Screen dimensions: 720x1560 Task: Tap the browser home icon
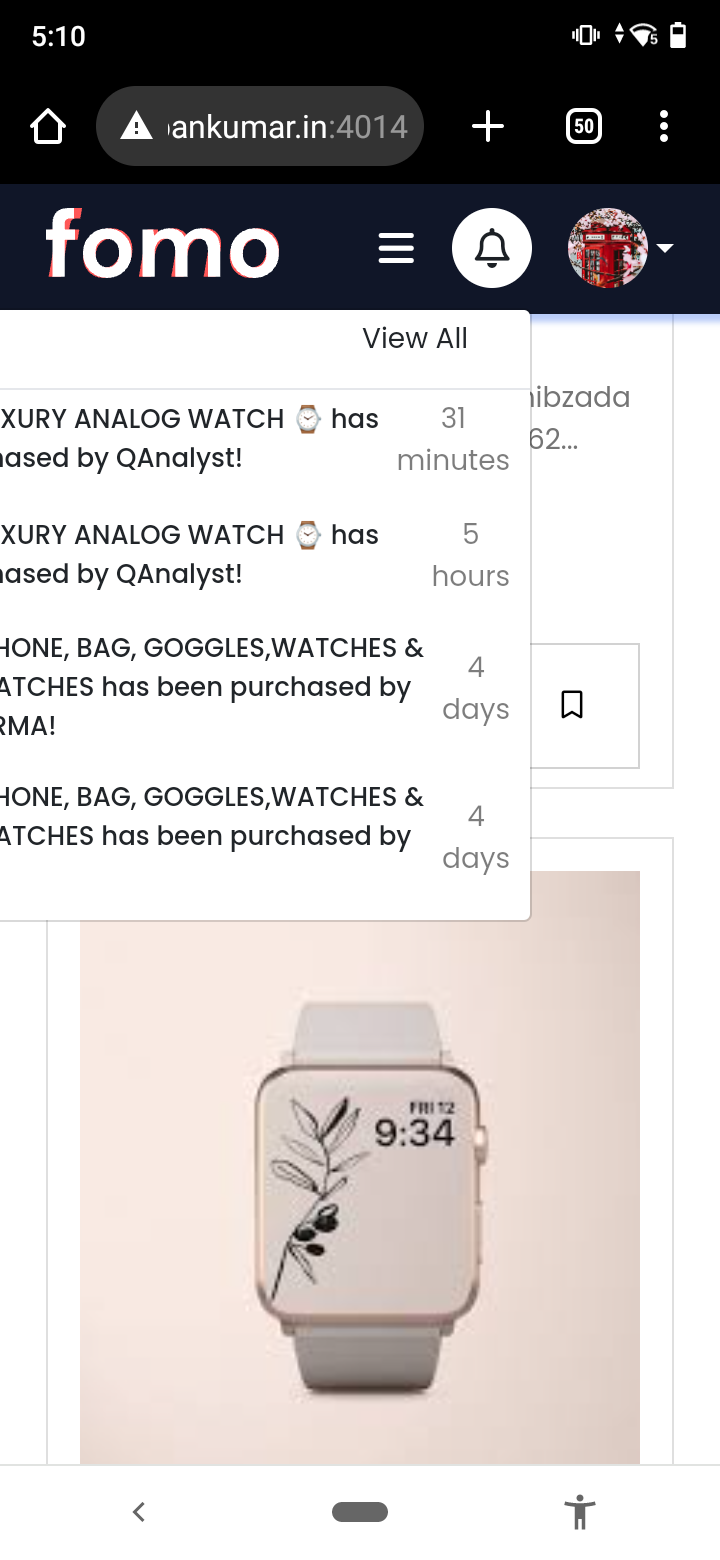pyautogui.click(x=48, y=127)
